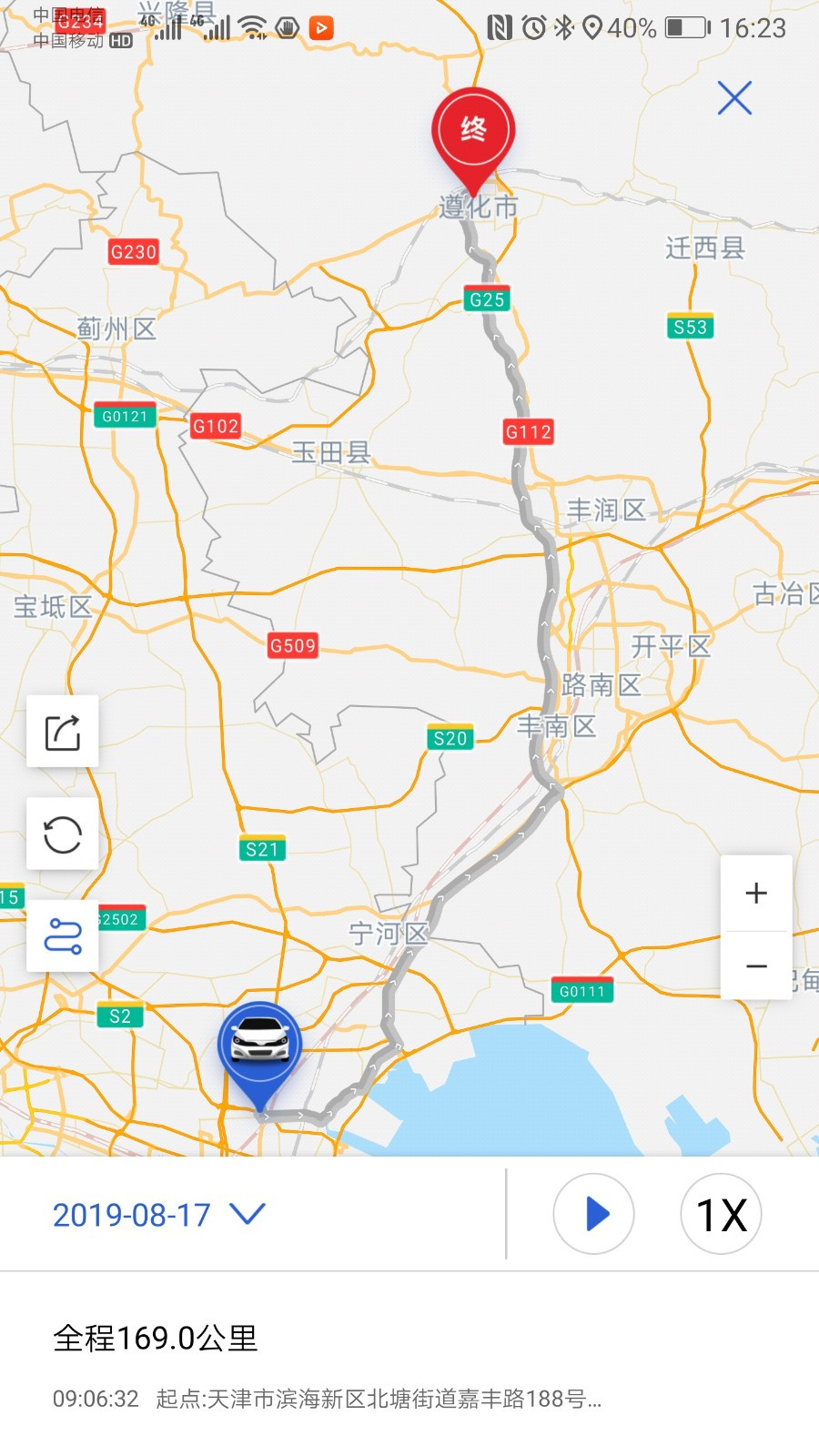This screenshot has height=1456, width=819.
Task: Zoom in on the map
Action: pyautogui.click(x=756, y=893)
